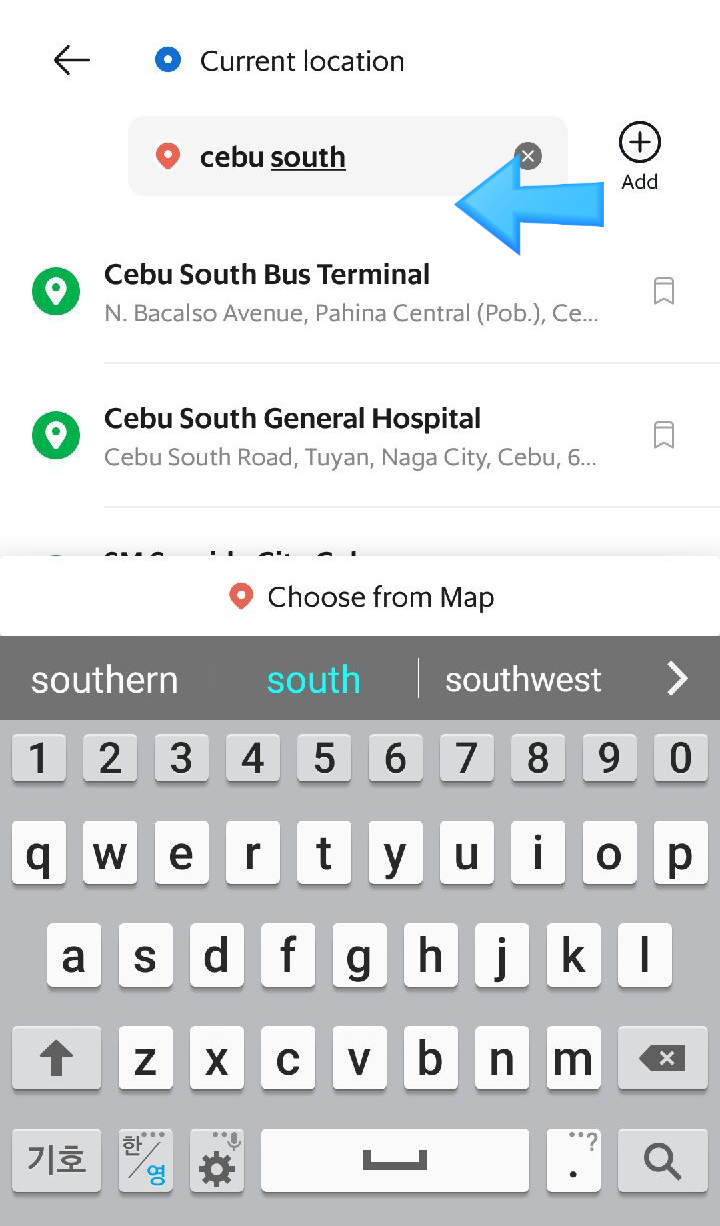The height and width of the screenshot is (1226, 720).
Task: Pick the 'southwest' keyboard suggestion
Action: click(523, 680)
